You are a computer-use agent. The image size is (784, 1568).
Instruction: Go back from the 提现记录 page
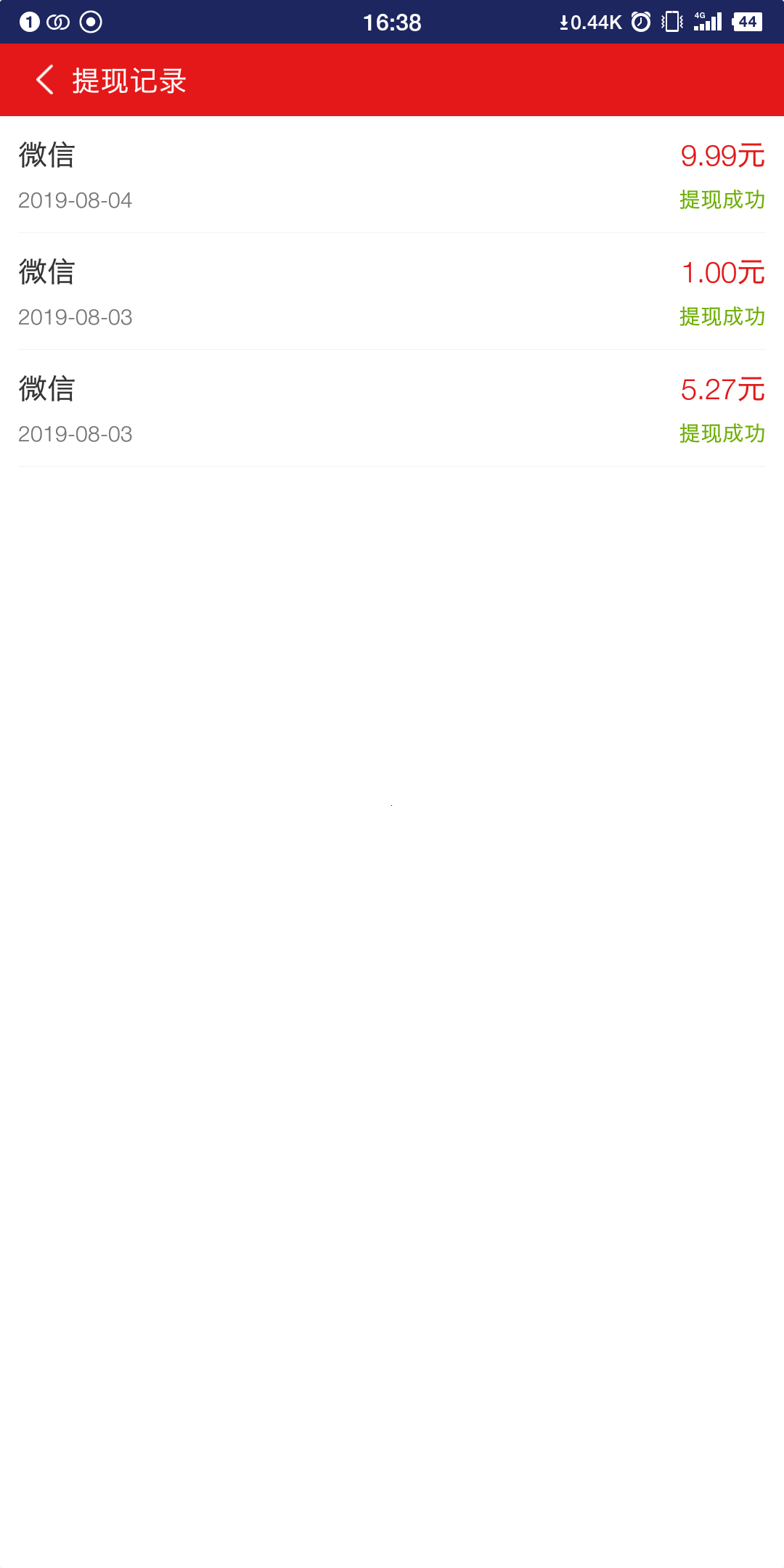[45, 80]
